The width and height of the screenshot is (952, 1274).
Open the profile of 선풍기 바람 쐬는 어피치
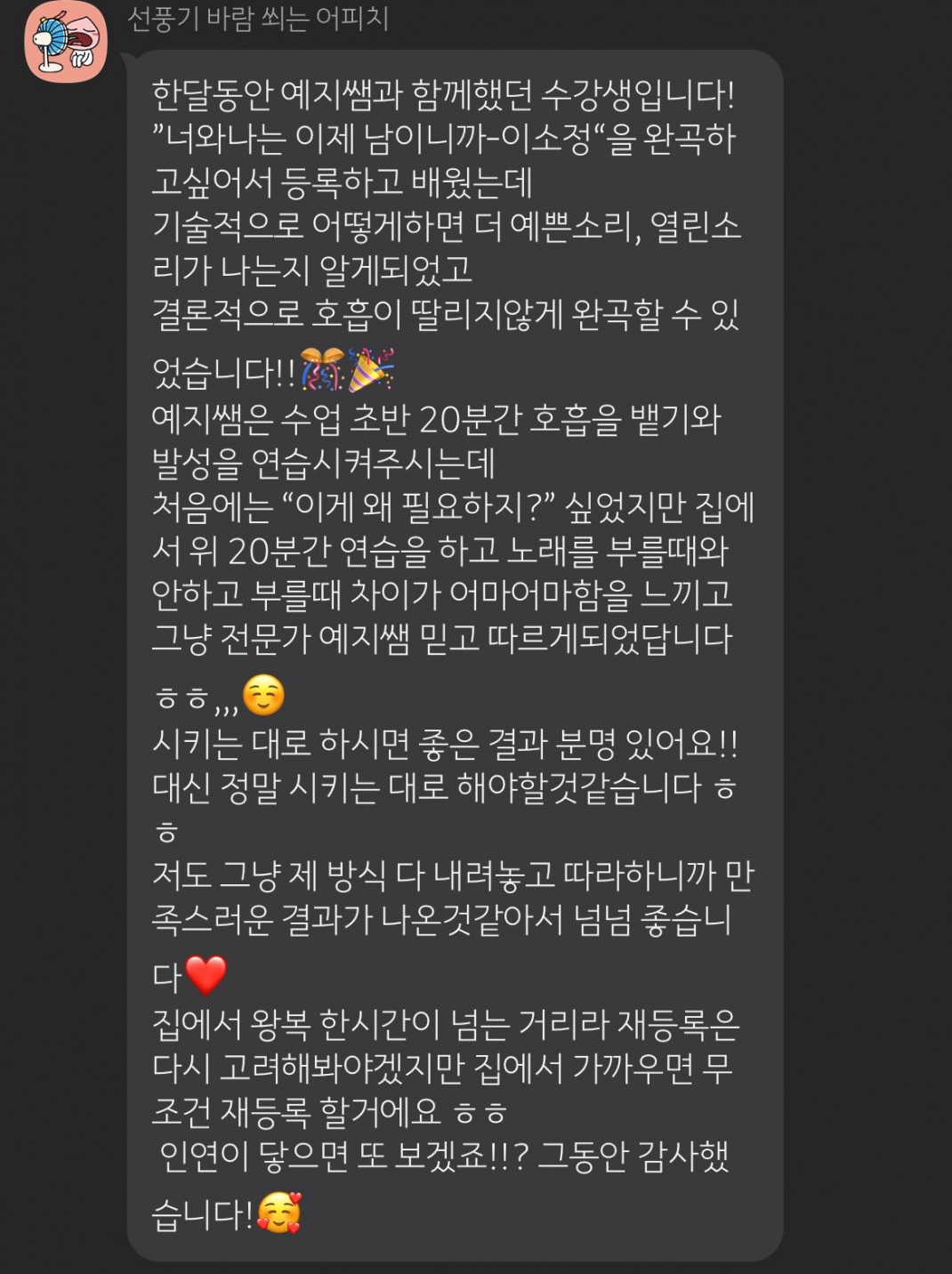[65, 42]
